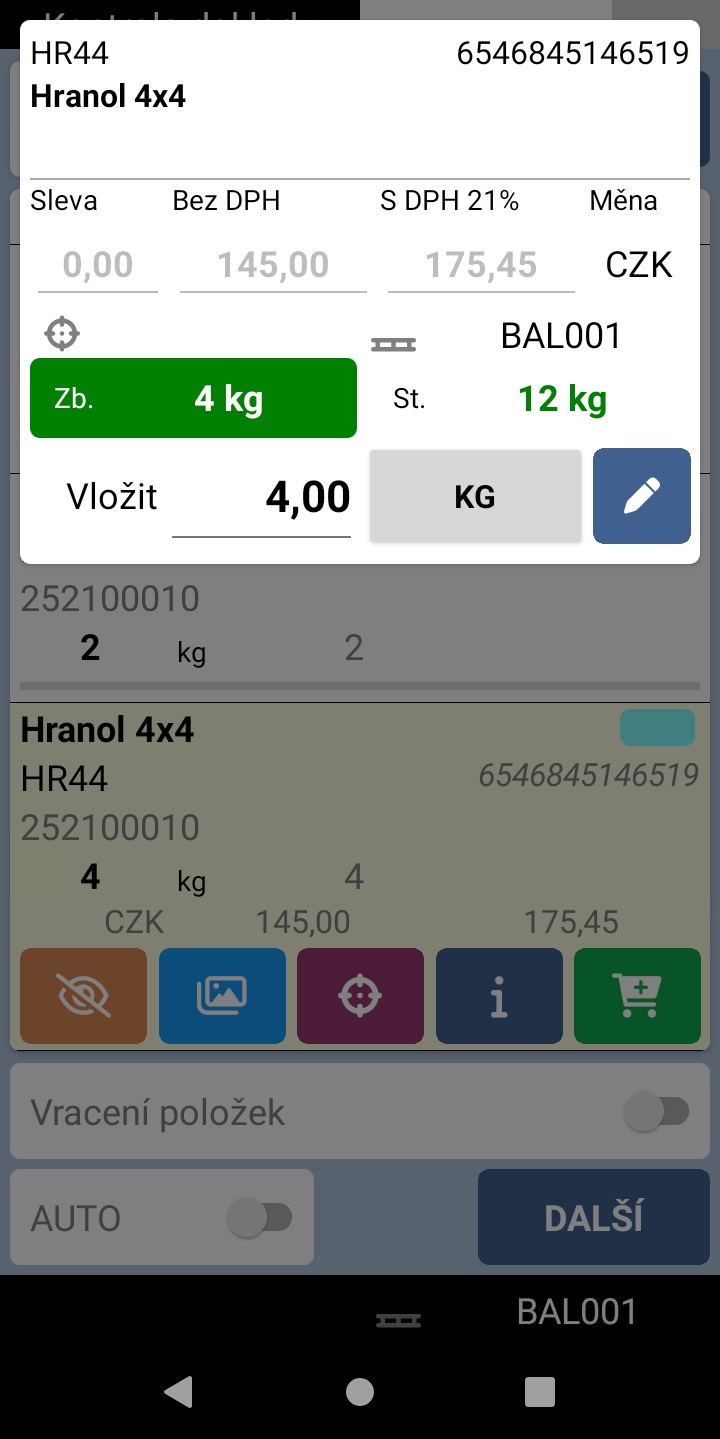Tap the crosshair target icon above Zb.

(x=62, y=333)
